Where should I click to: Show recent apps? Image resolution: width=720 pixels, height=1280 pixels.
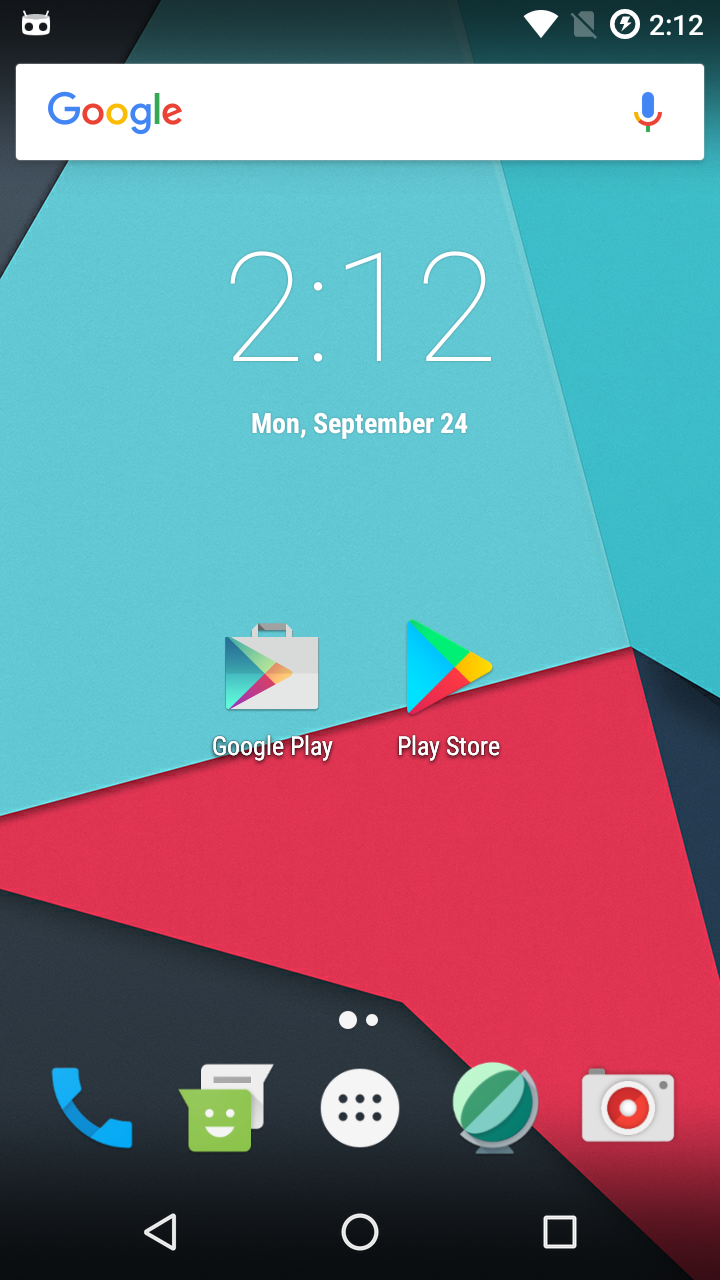[x=560, y=1232]
